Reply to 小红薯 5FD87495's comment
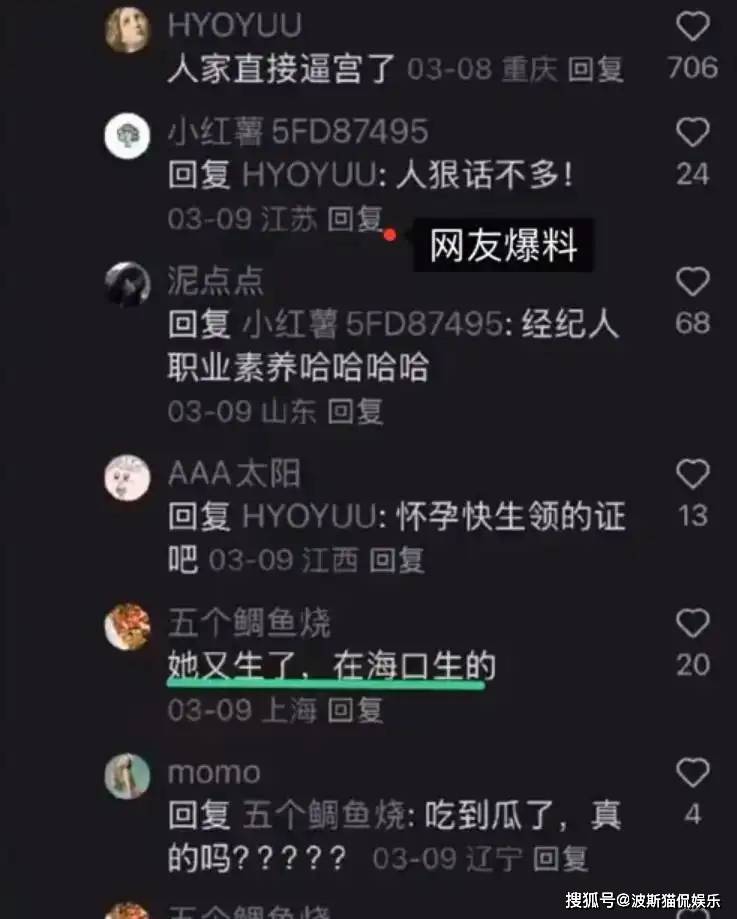This screenshot has height=919, width=737. tap(355, 218)
